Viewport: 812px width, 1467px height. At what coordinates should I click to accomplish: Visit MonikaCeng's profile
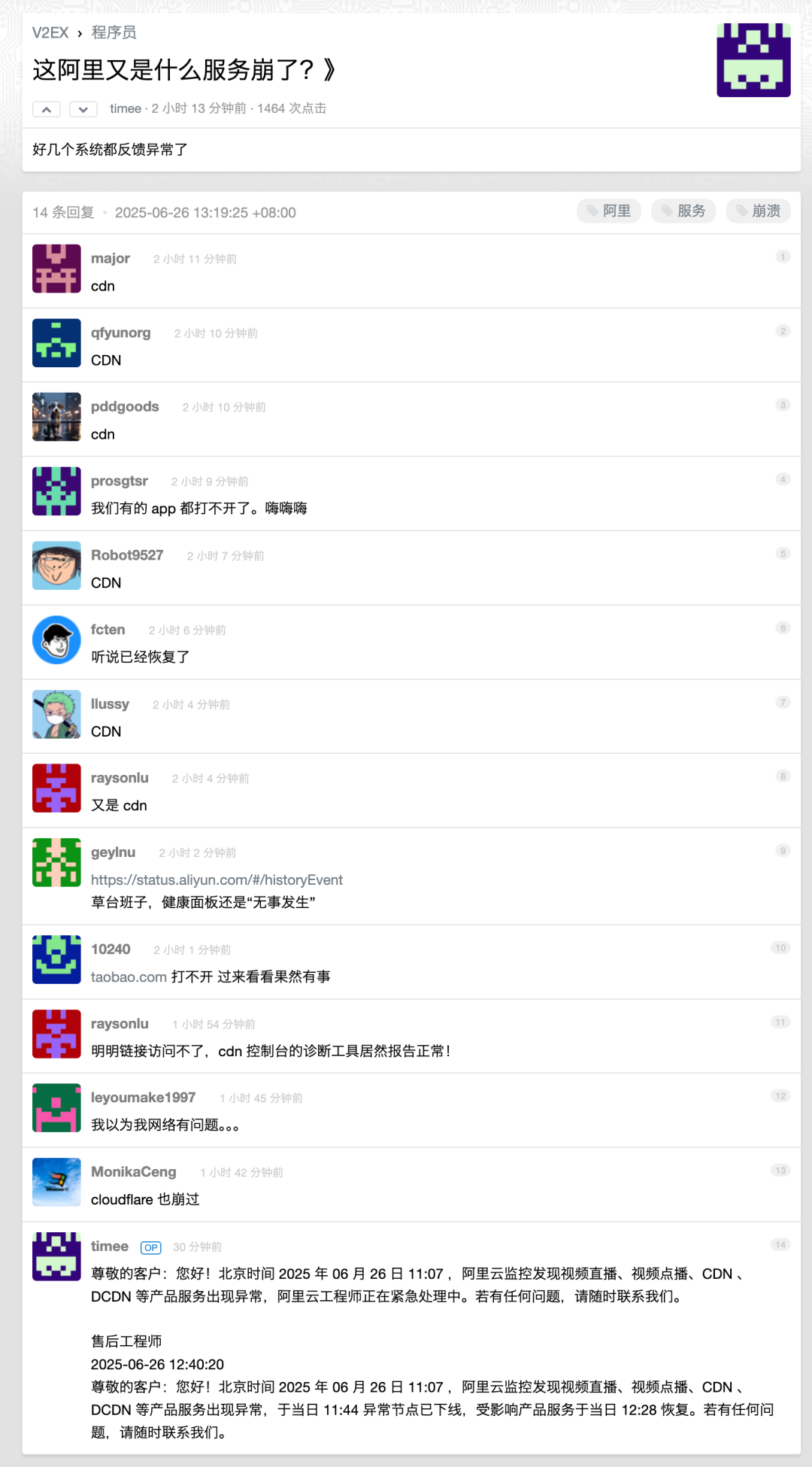pos(133,1172)
